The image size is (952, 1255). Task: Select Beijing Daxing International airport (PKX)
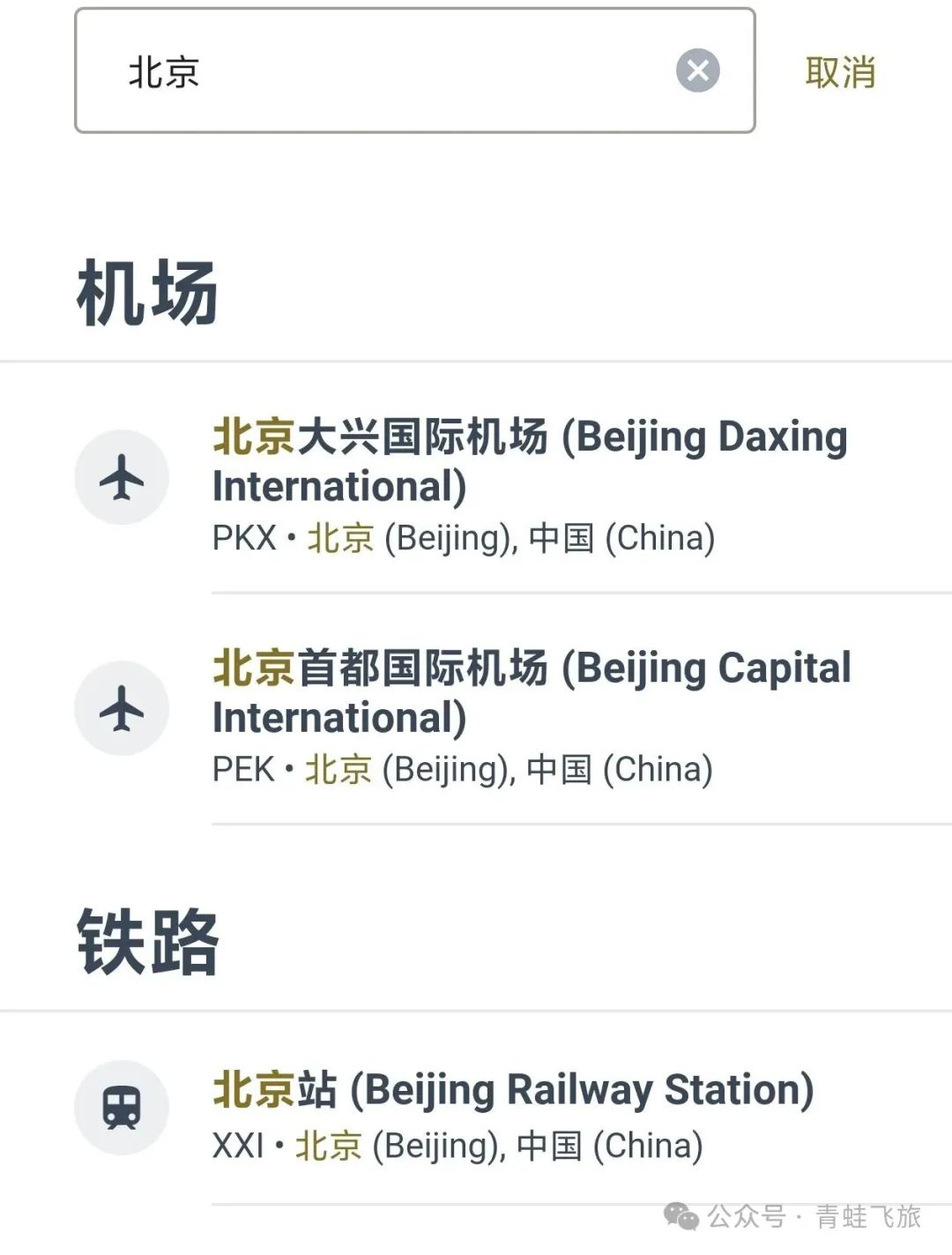point(529,485)
